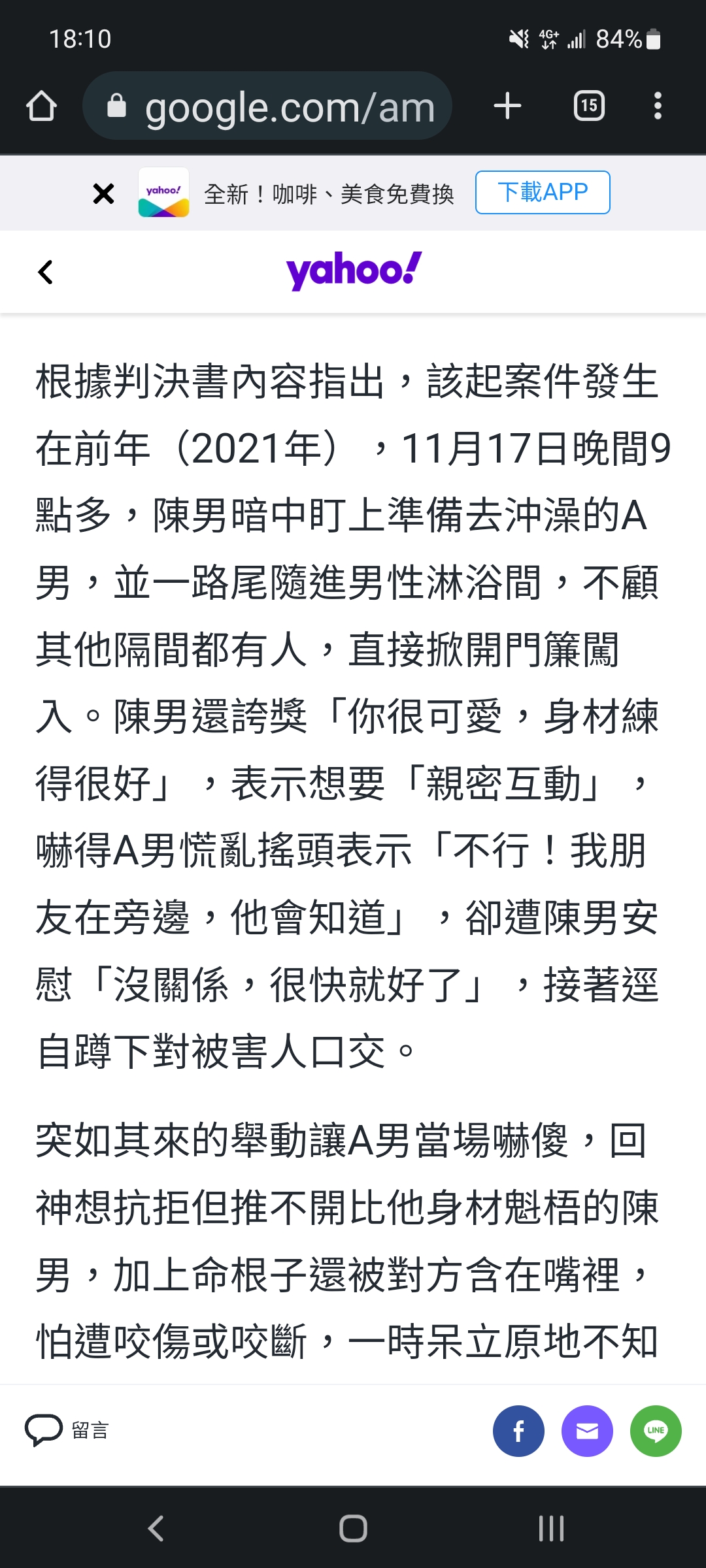Open the browser overflow menu

(x=658, y=106)
